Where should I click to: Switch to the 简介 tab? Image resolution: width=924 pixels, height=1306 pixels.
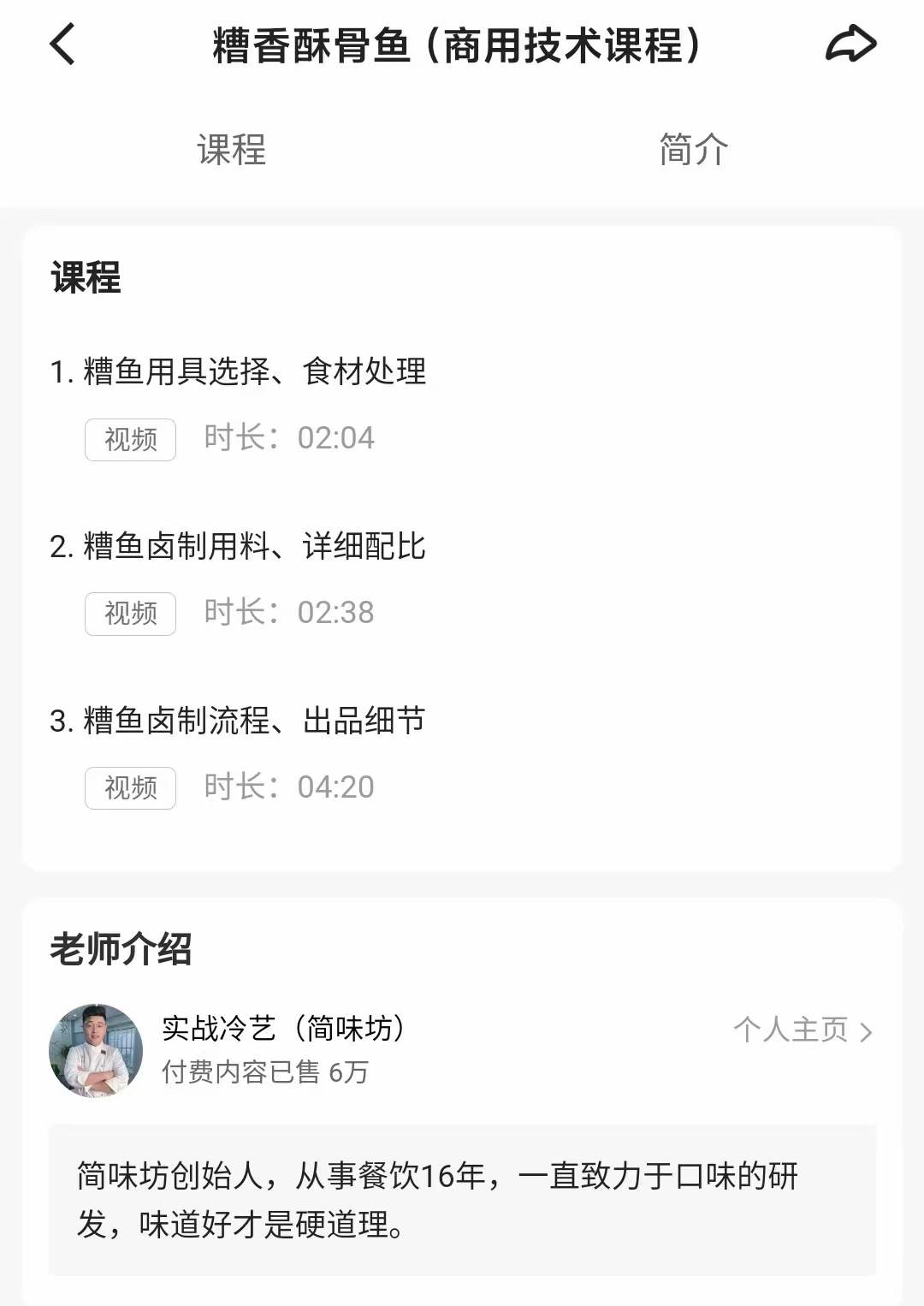(x=691, y=150)
